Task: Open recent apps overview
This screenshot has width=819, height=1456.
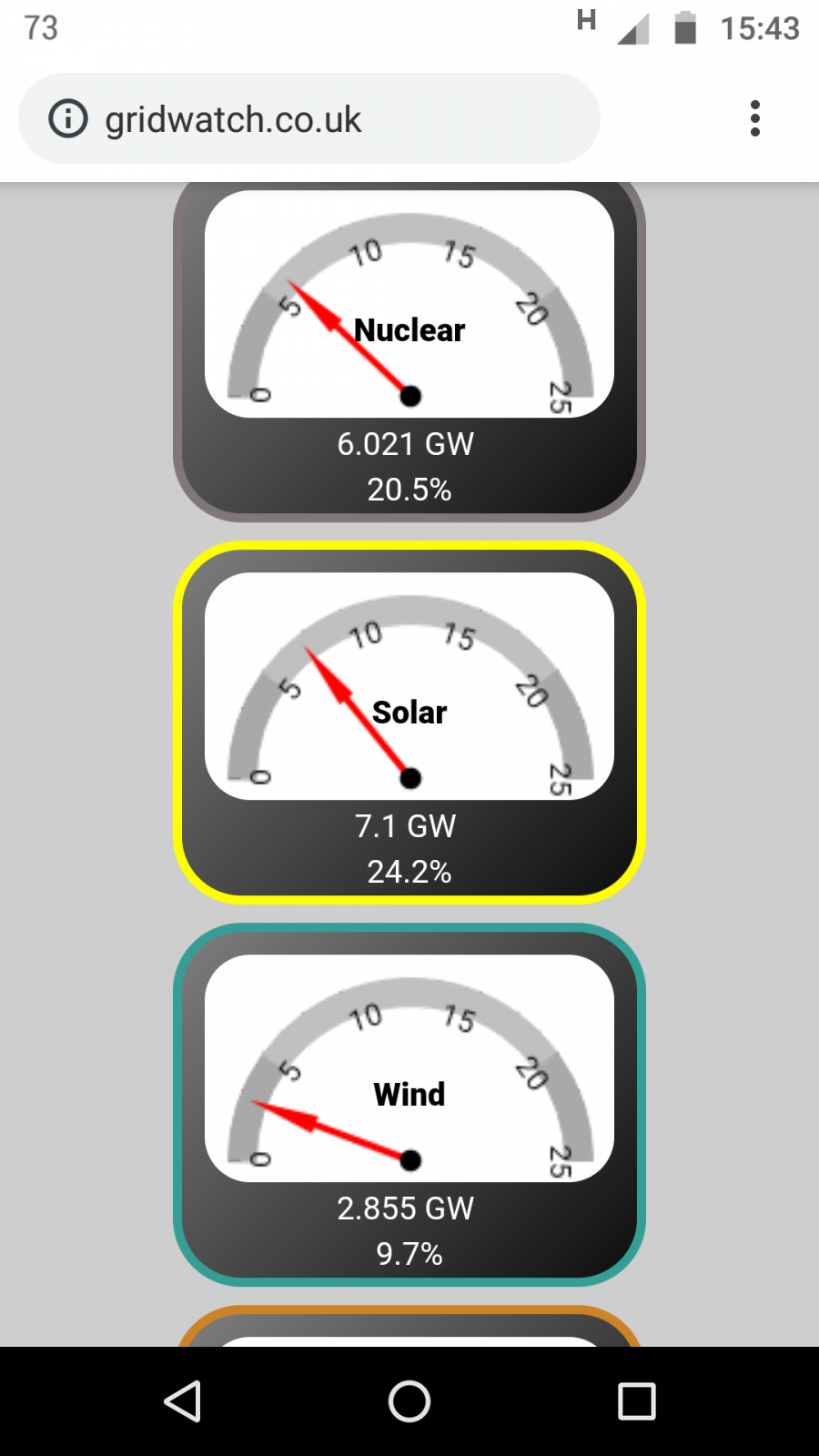Action: point(637,1401)
